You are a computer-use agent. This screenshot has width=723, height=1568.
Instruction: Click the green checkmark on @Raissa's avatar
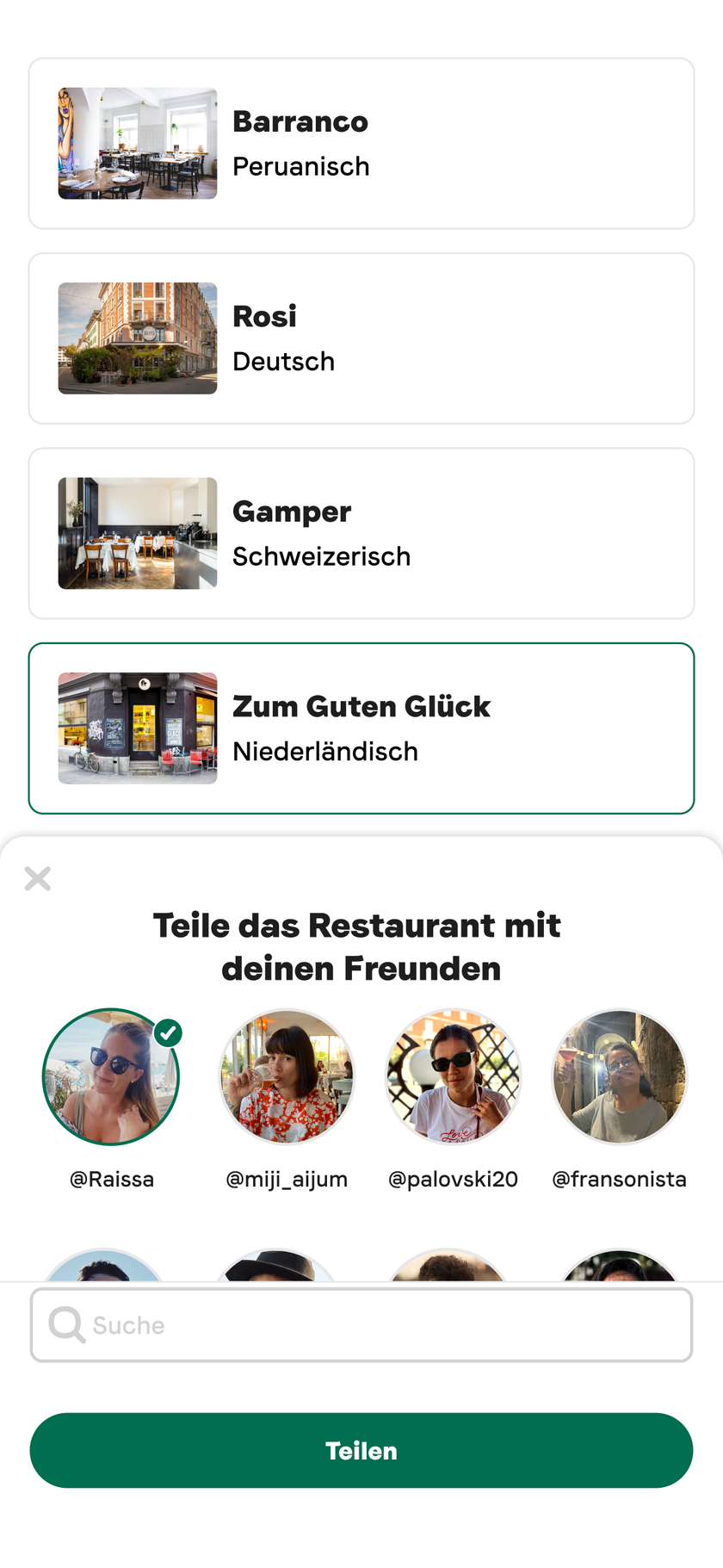click(x=169, y=1030)
